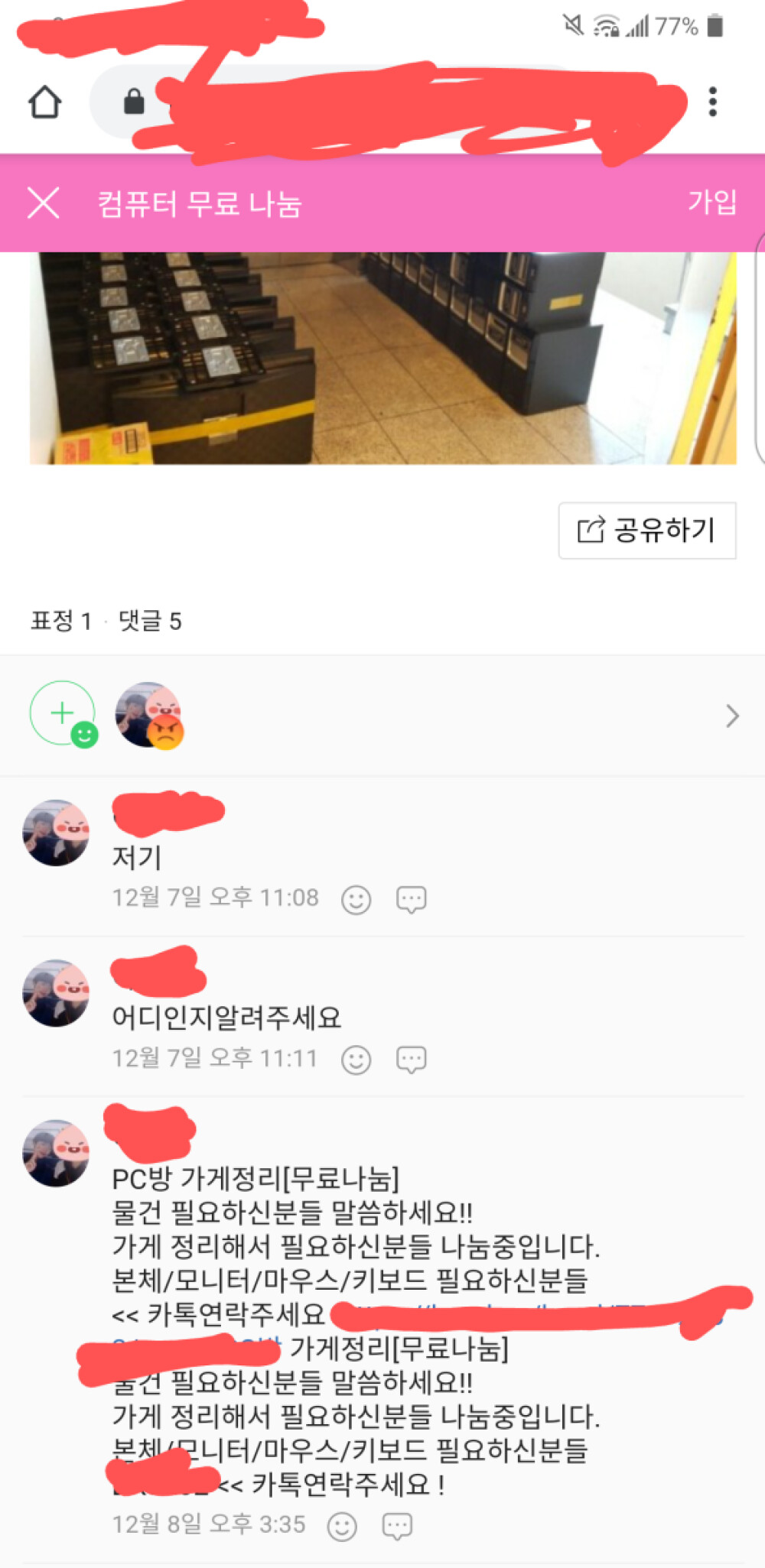This screenshot has height=1568, width=765.
Task: Open the browser home button
Action: coord(45,102)
